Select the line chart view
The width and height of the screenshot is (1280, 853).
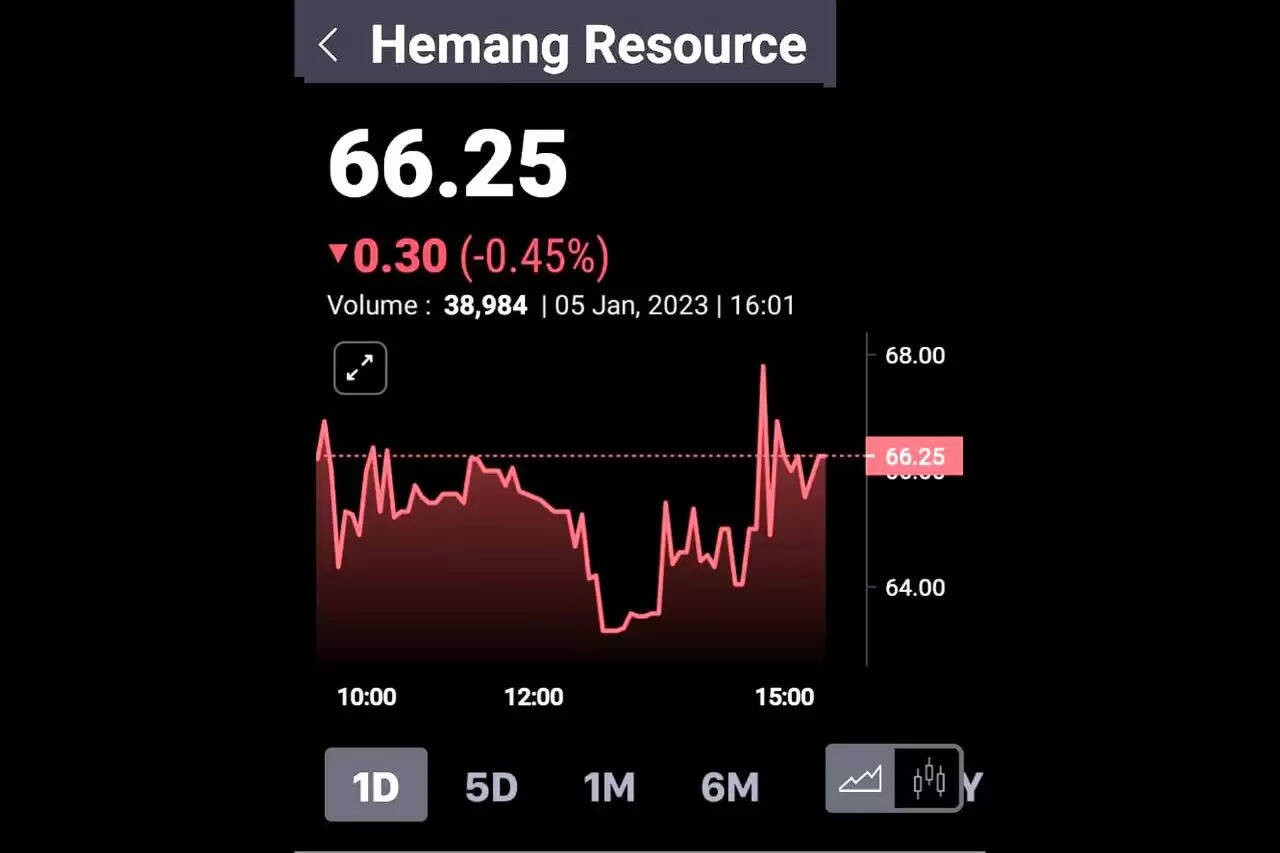coord(860,778)
